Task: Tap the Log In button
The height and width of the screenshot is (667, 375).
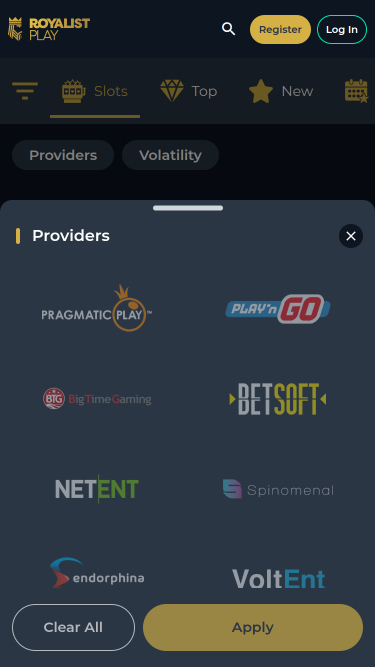Action: click(x=342, y=29)
